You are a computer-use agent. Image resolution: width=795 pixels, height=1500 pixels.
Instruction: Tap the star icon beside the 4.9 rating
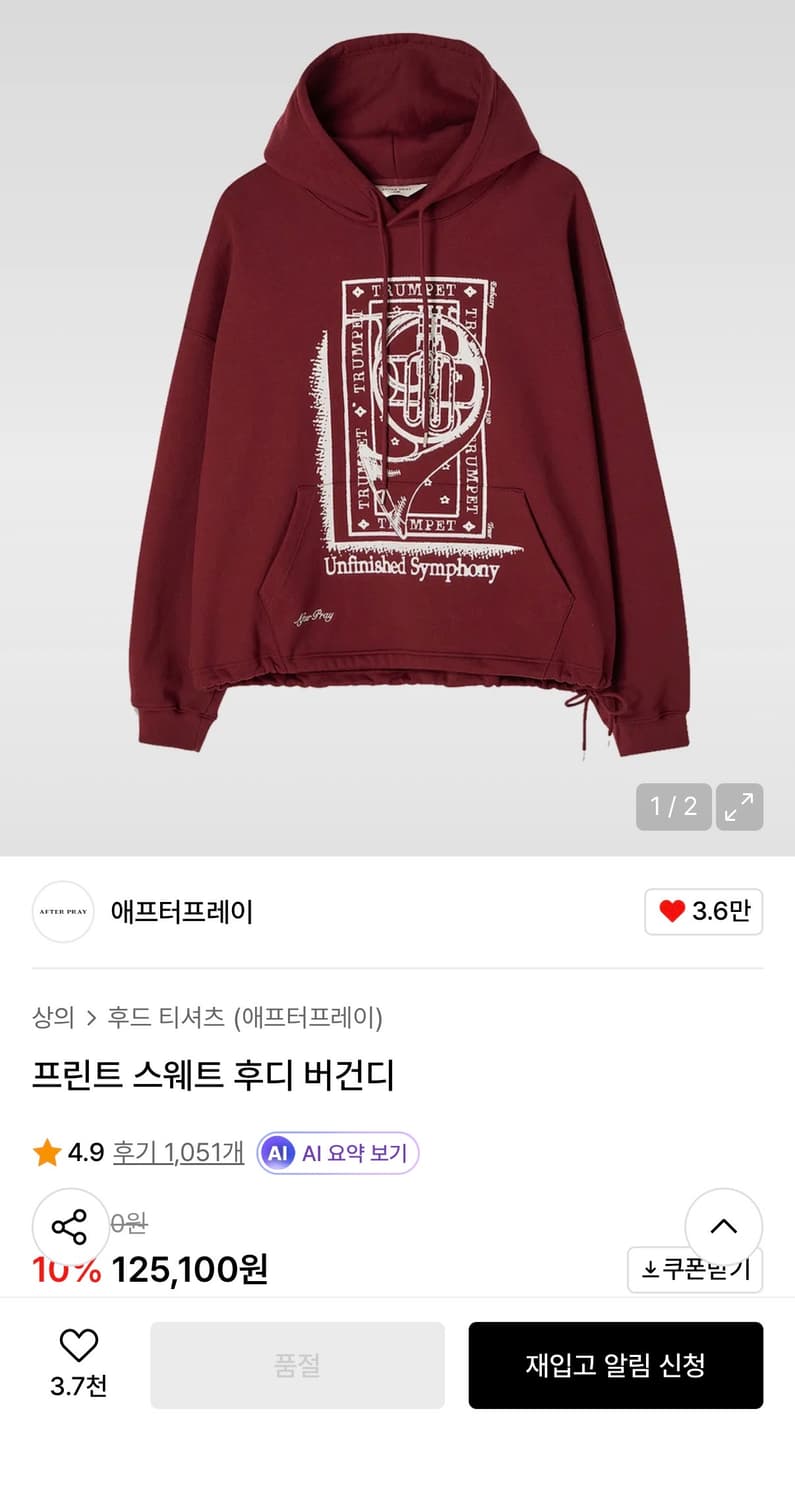tap(46, 1151)
